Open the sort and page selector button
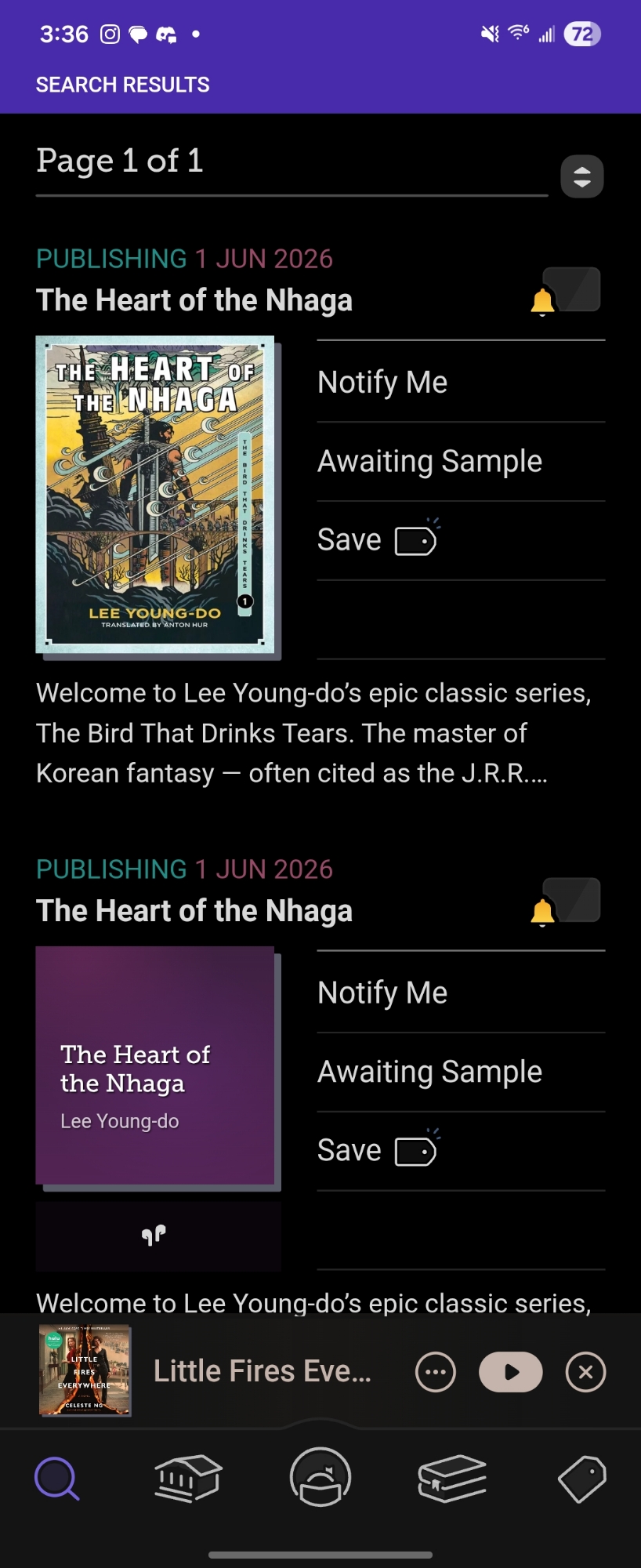The height and width of the screenshot is (1568, 641). point(581,176)
